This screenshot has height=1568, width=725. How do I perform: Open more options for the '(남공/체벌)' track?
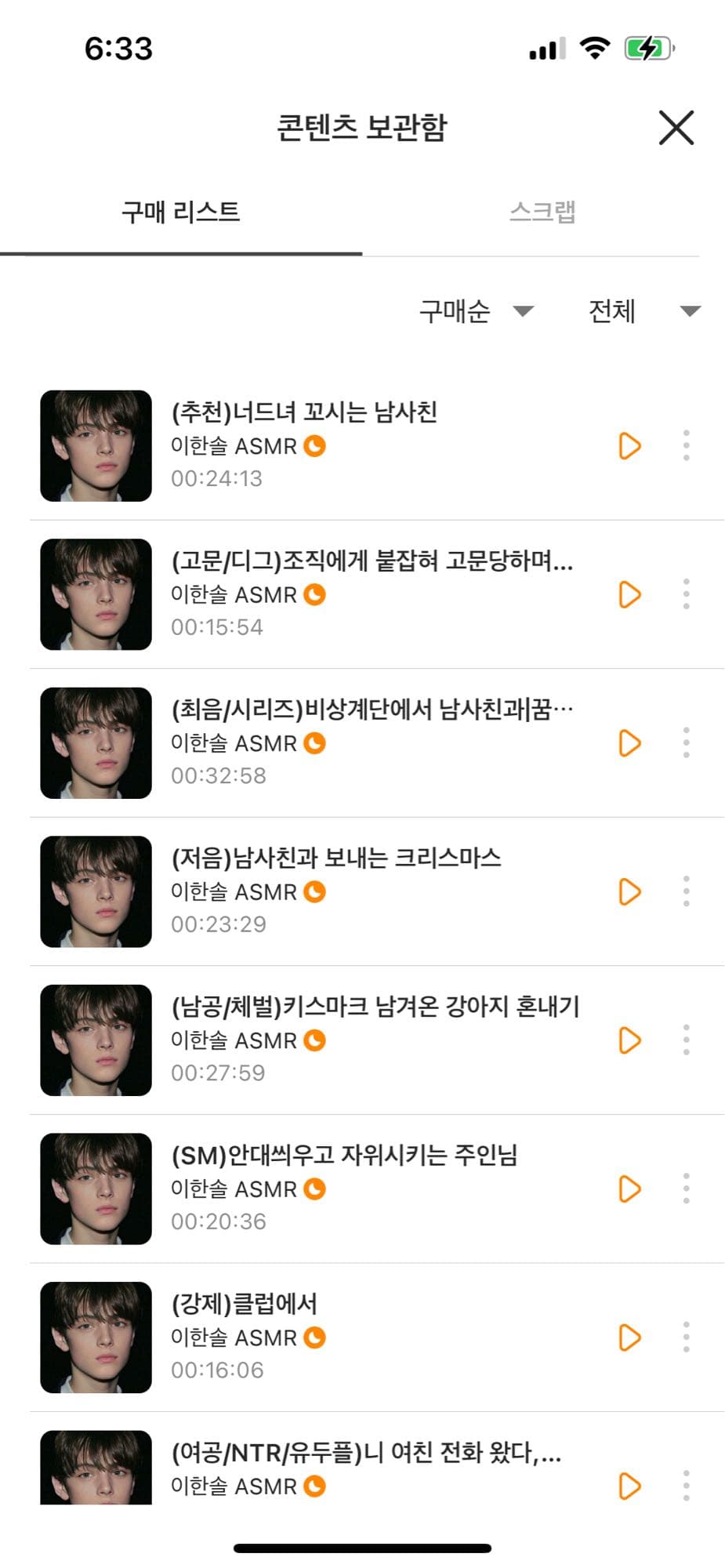[x=686, y=1040]
